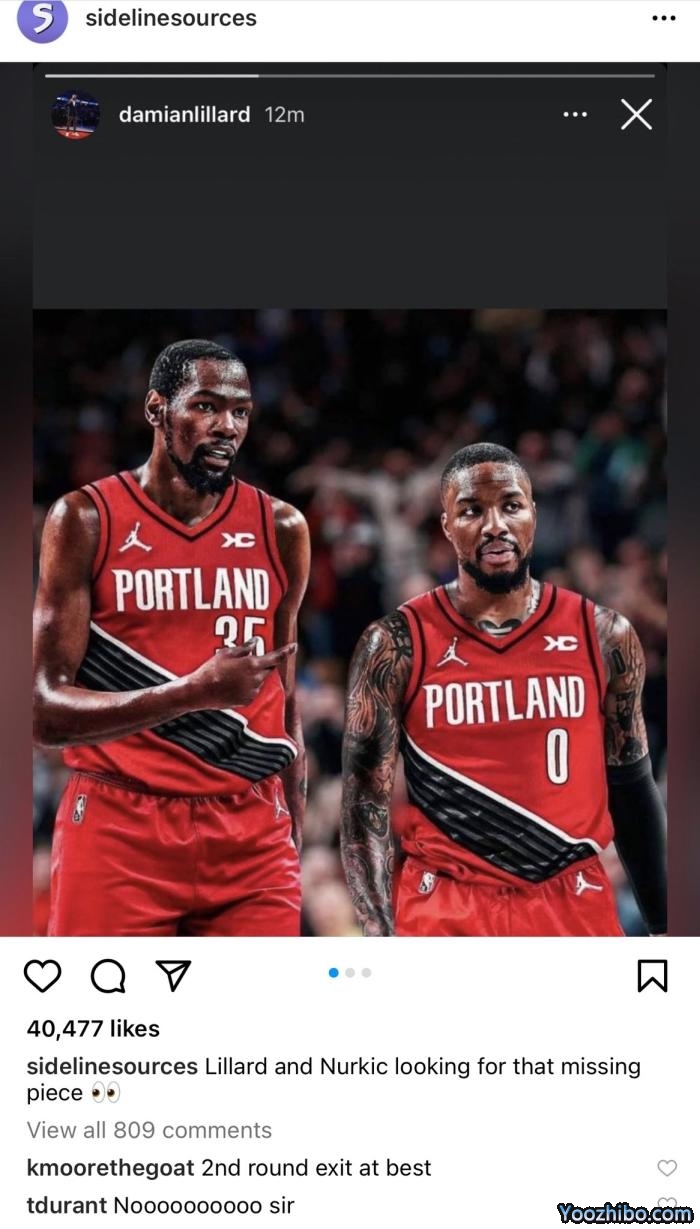Image resolution: width=700 pixels, height=1229 pixels.
Task: Share the post via paper plane icon
Action: click(x=173, y=975)
